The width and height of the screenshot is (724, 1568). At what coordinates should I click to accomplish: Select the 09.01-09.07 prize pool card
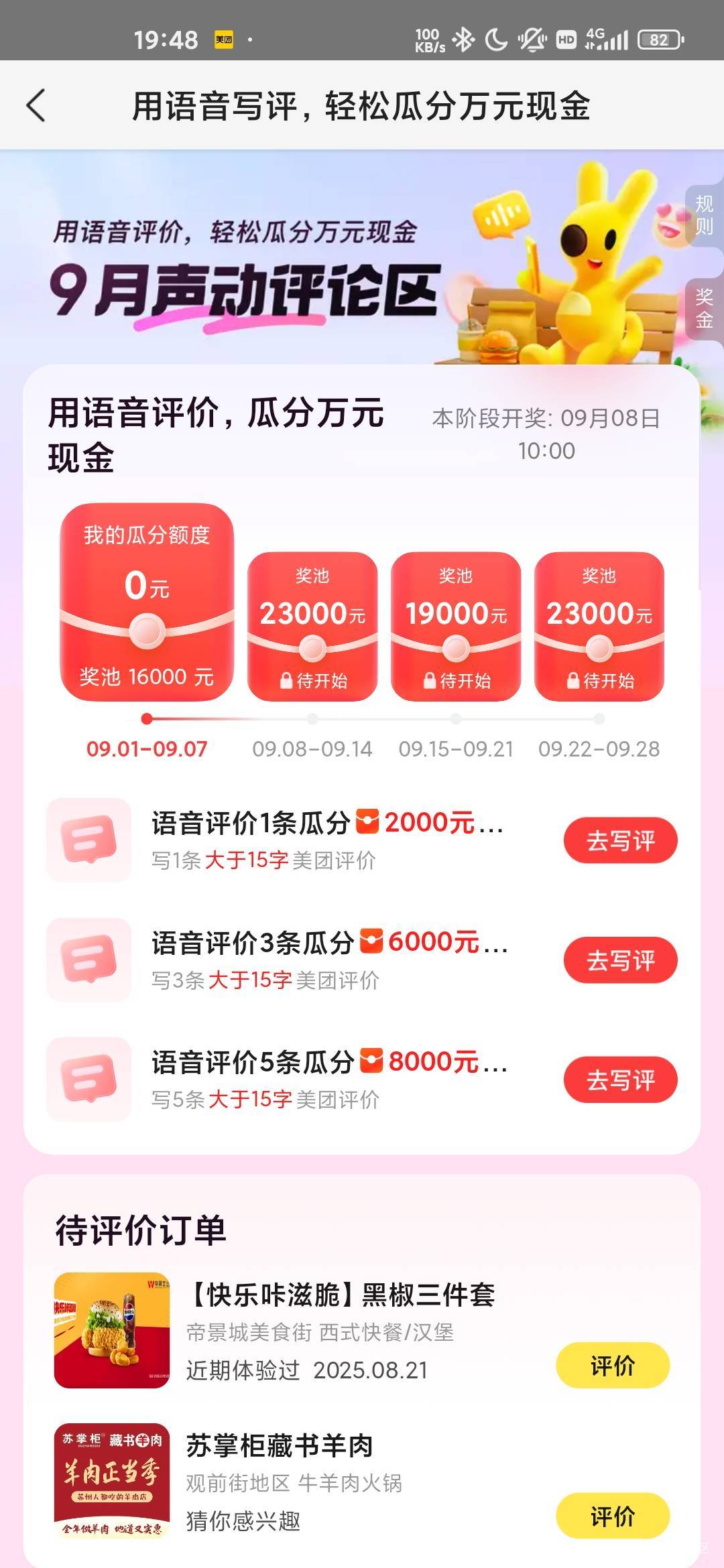tap(147, 602)
